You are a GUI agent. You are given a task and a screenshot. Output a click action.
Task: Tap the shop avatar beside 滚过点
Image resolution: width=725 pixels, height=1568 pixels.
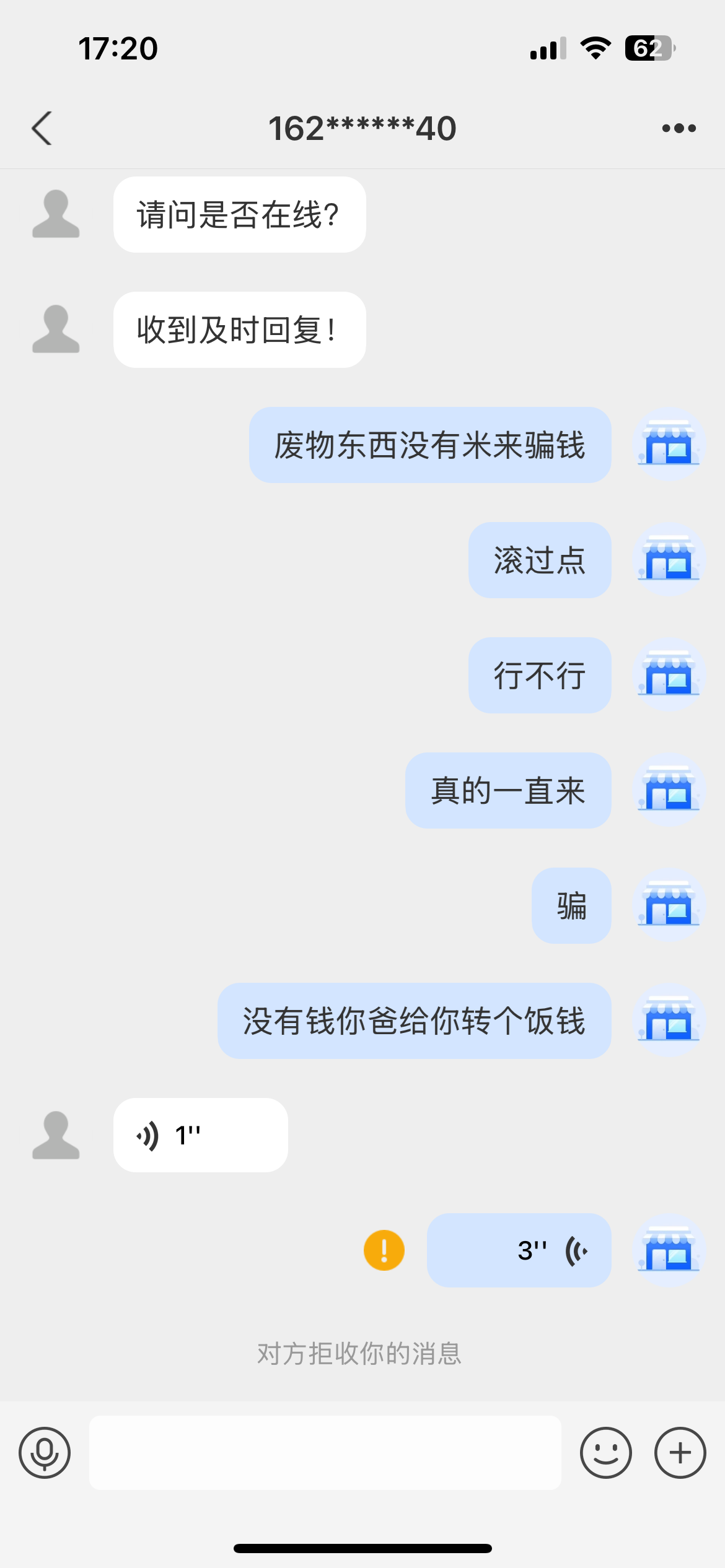tap(669, 560)
